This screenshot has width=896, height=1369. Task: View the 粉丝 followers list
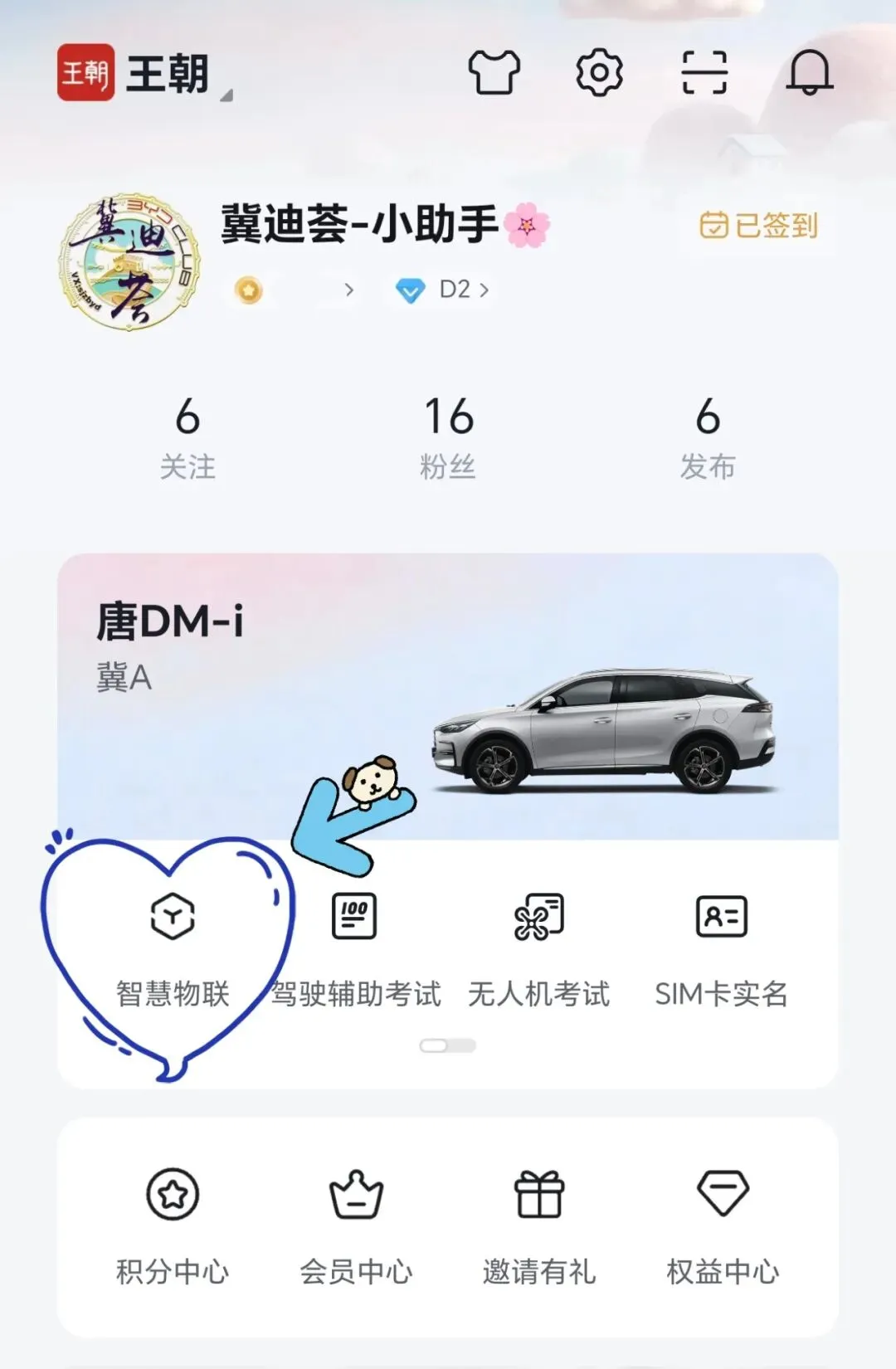pyautogui.click(x=448, y=437)
